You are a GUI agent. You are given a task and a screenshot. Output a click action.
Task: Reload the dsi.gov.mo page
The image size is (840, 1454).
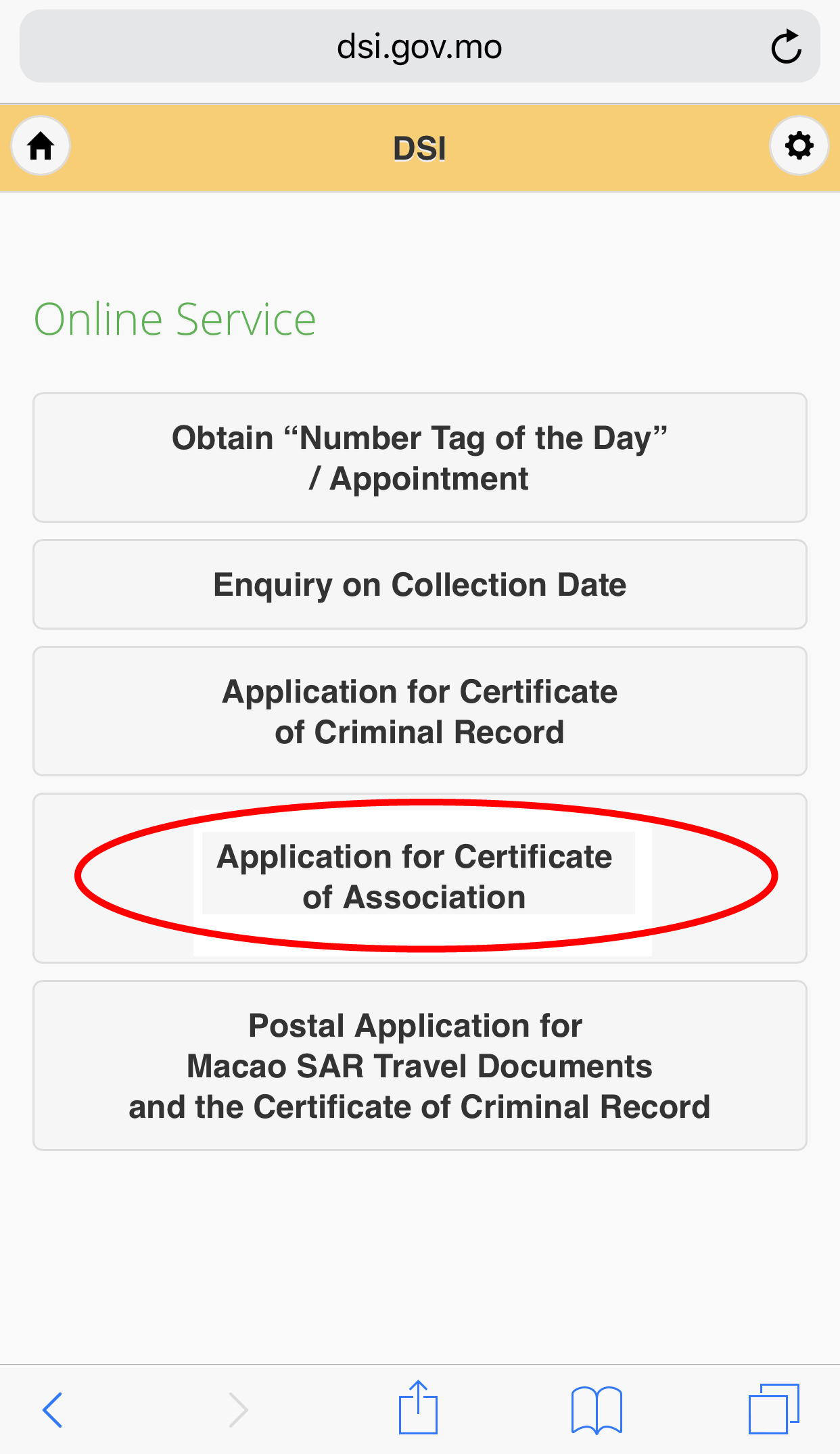pyautogui.click(x=786, y=47)
